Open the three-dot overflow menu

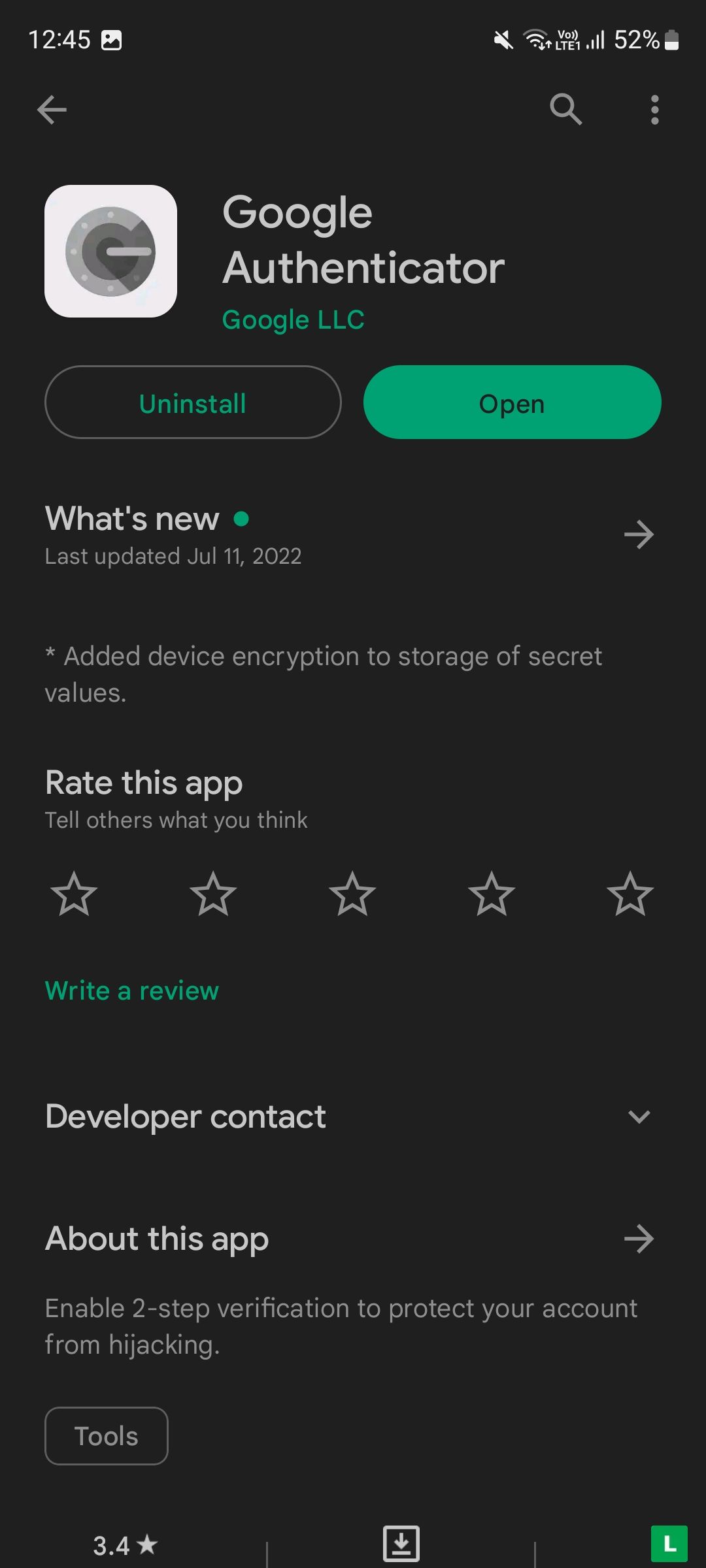[x=654, y=109]
